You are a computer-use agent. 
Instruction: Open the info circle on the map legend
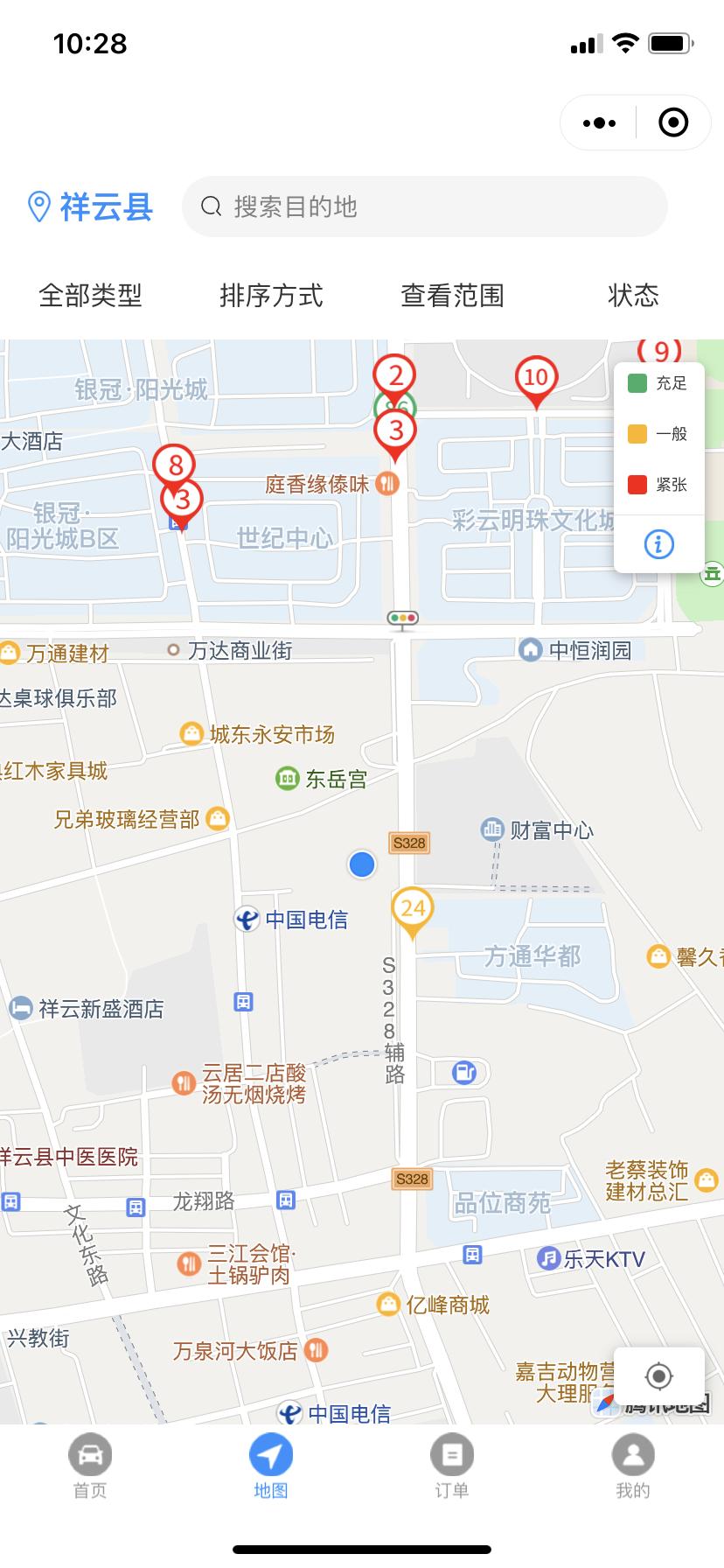coord(658,544)
